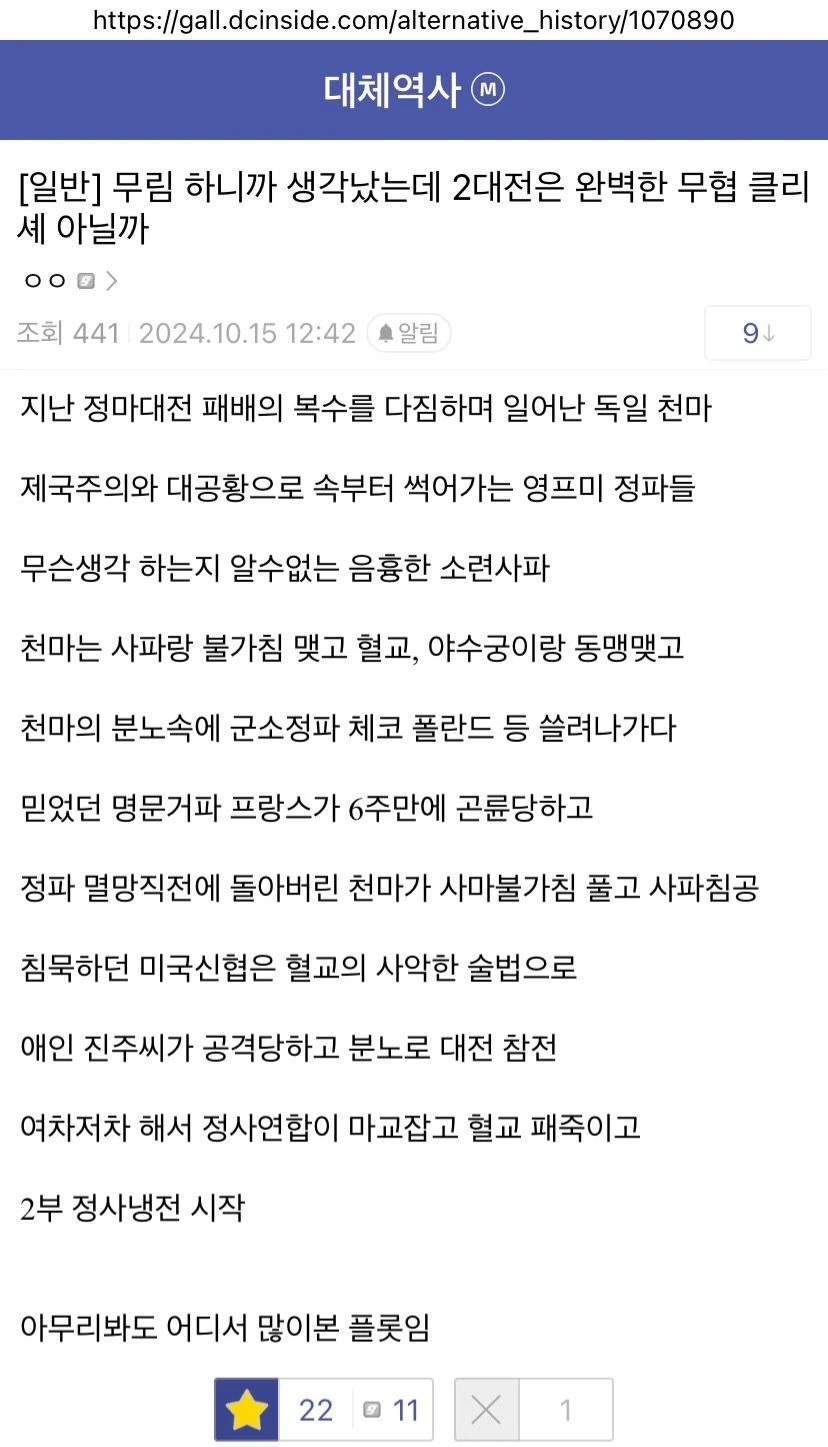Jump to the 9 comments
Screen dimensions: 828x1447
point(757,333)
